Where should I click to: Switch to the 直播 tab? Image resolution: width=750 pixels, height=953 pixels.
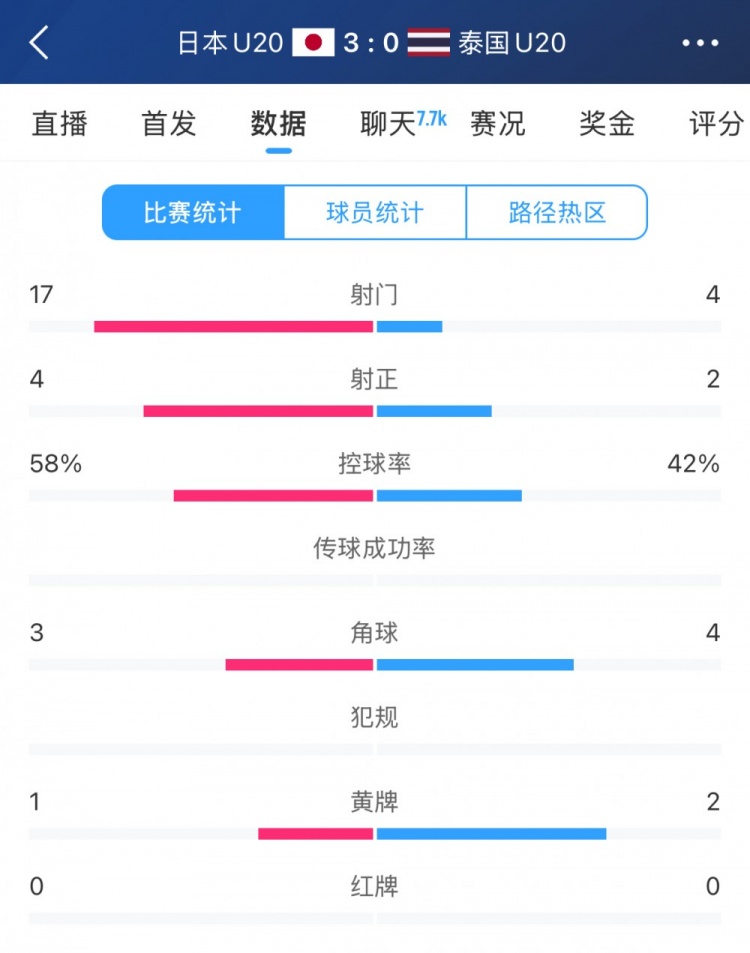coord(60,124)
